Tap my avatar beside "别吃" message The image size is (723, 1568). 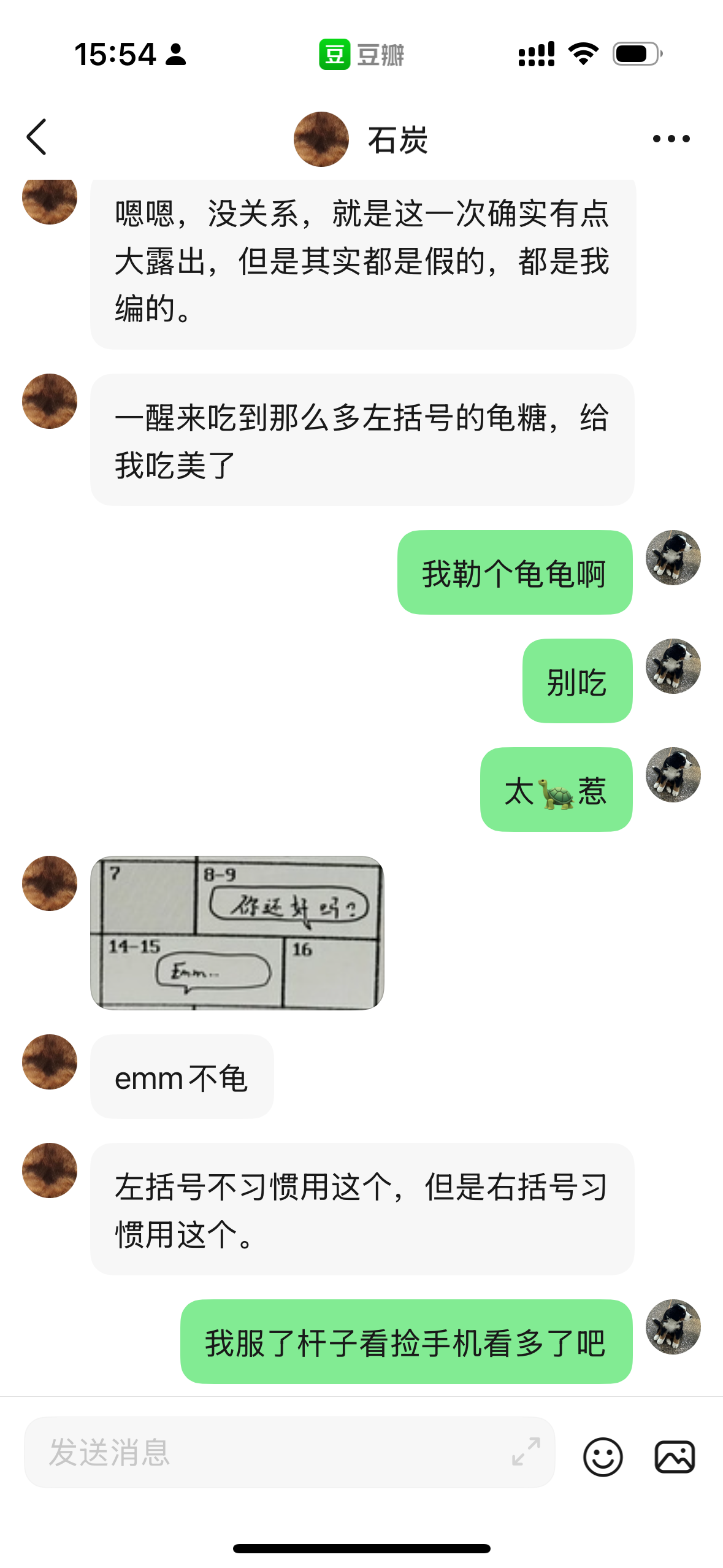pyautogui.click(x=673, y=666)
